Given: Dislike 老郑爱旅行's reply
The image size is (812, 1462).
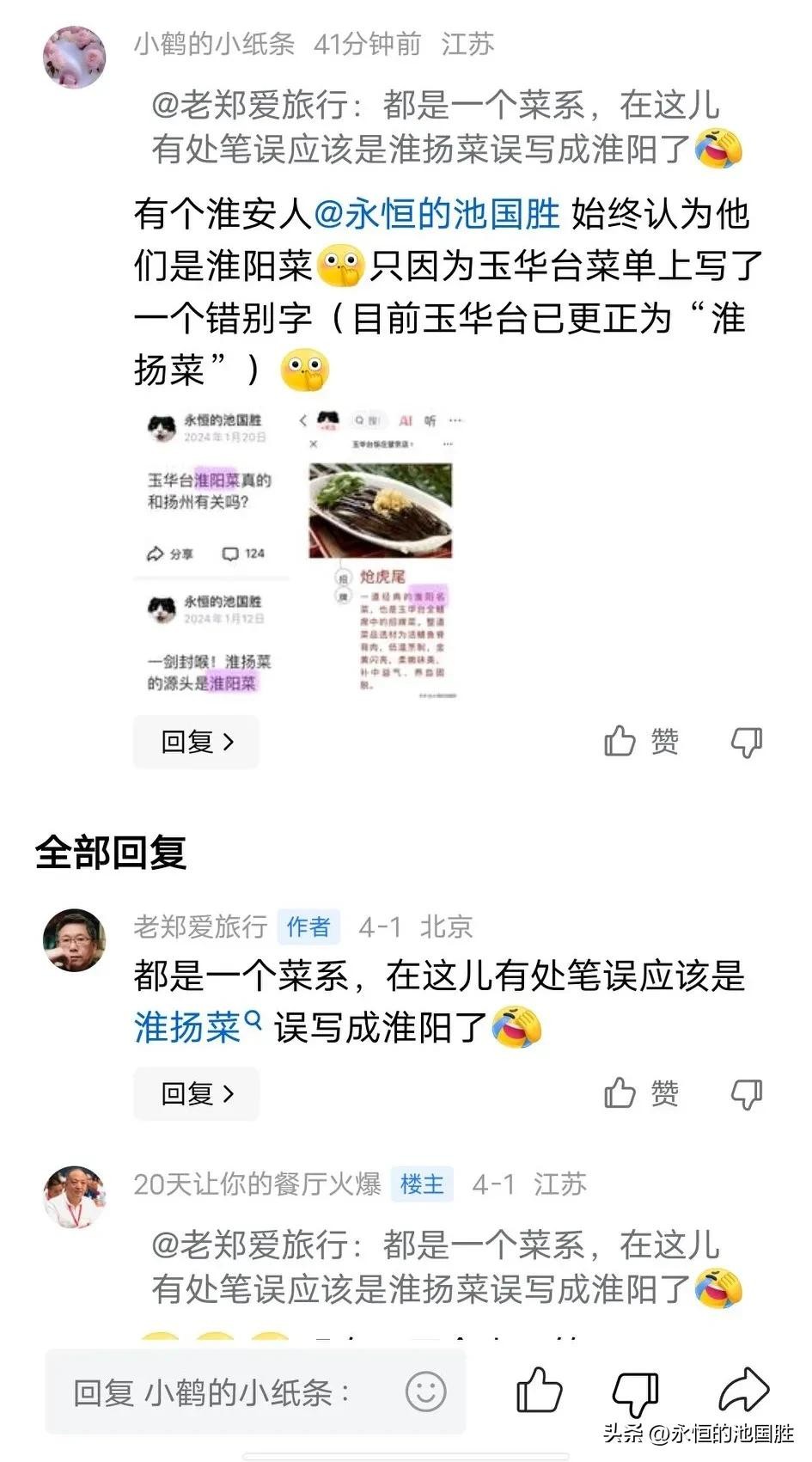Looking at the screenshot, I should [x=746, y=1093].
